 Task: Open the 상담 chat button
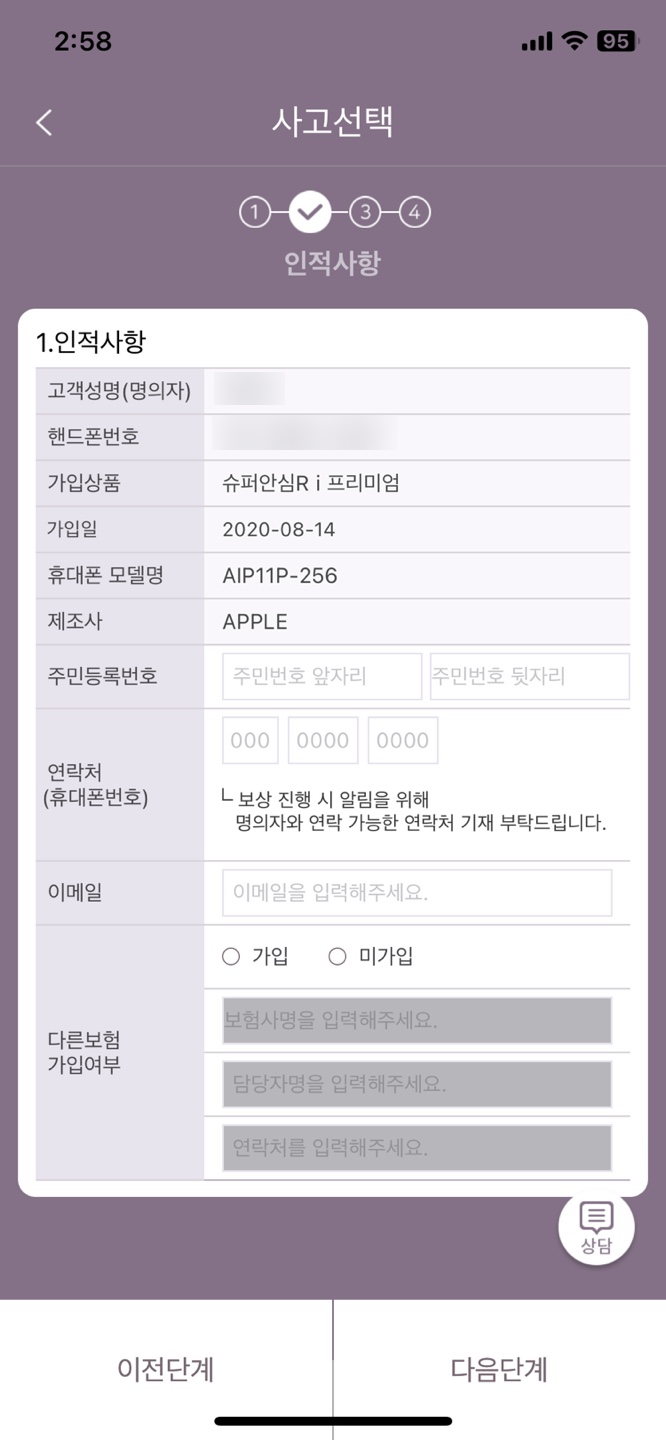pyautogui.click(x=596, y=1228)
